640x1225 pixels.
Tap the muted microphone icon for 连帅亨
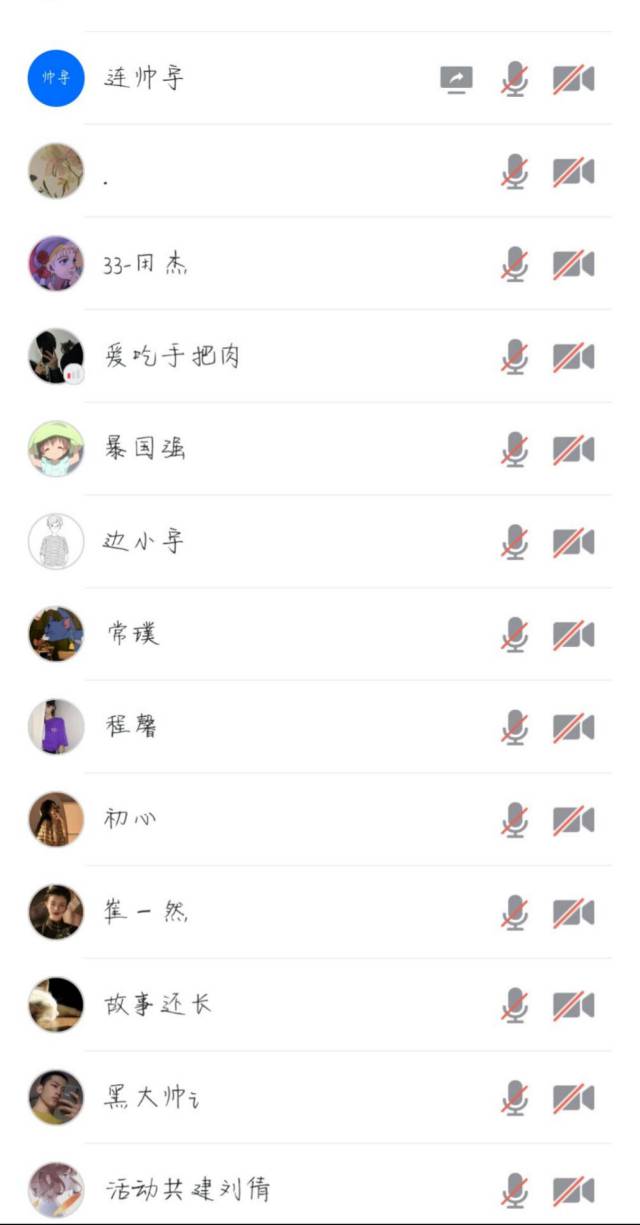[x=514, y=79]
